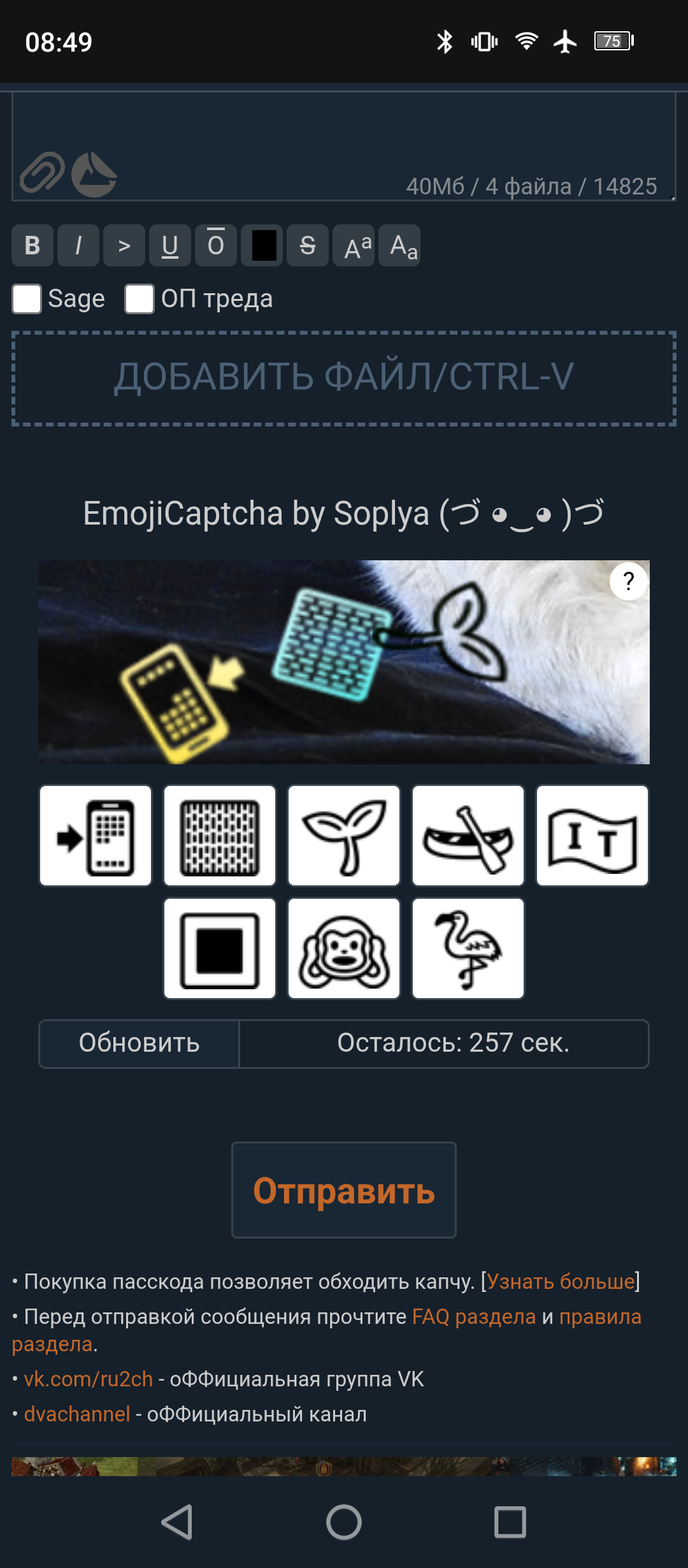Apply bold formatting with B
Viewport: 688px width, 1568px height.
tap(32, 245)
